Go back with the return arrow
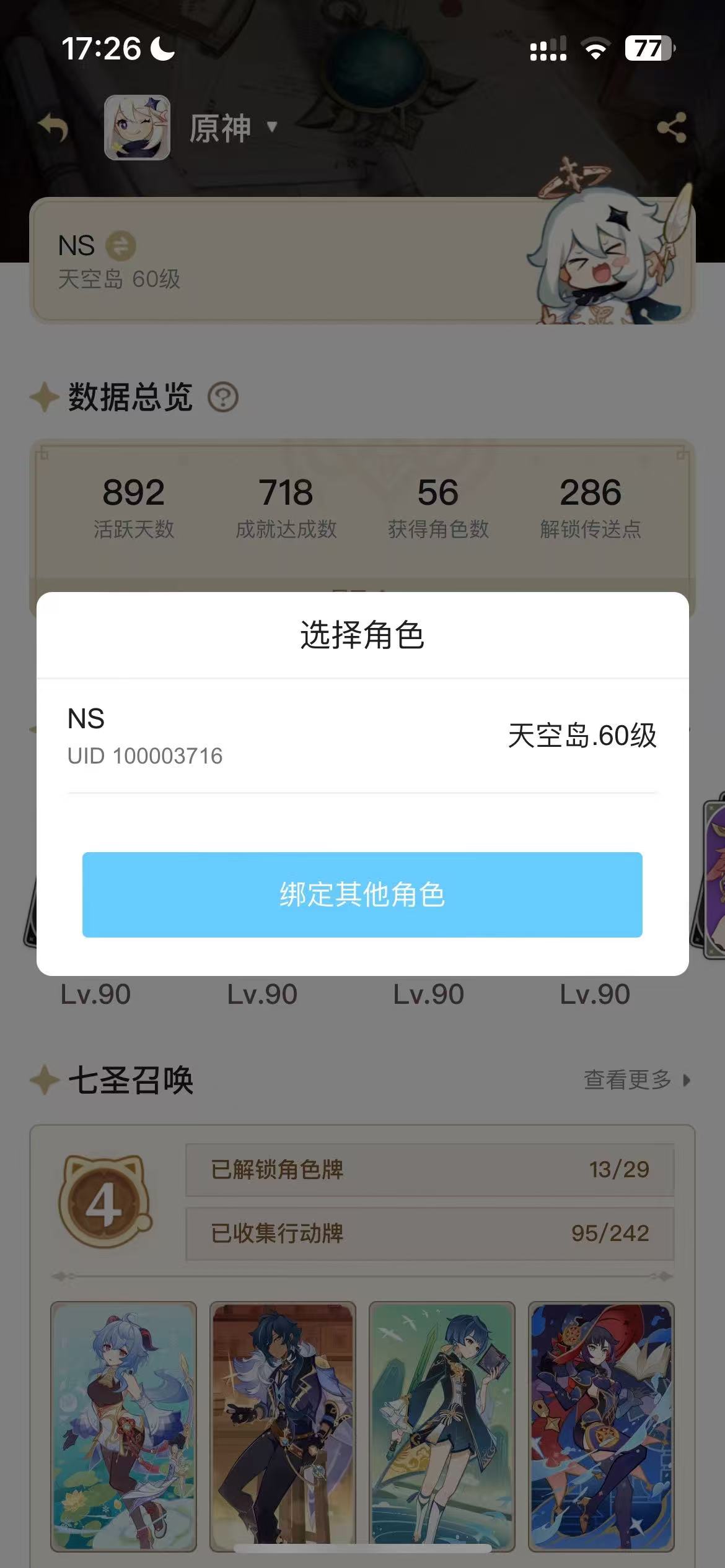The height and width of the screenshot is (1568, 725). 53,128
